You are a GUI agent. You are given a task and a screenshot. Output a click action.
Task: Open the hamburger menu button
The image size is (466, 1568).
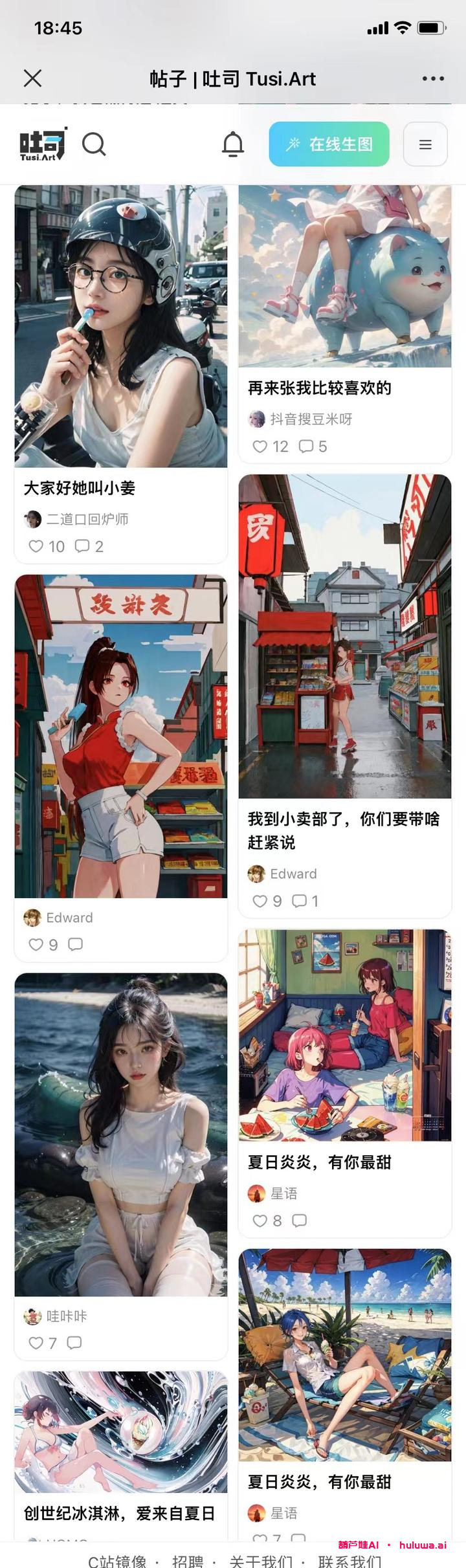[425, 144]
